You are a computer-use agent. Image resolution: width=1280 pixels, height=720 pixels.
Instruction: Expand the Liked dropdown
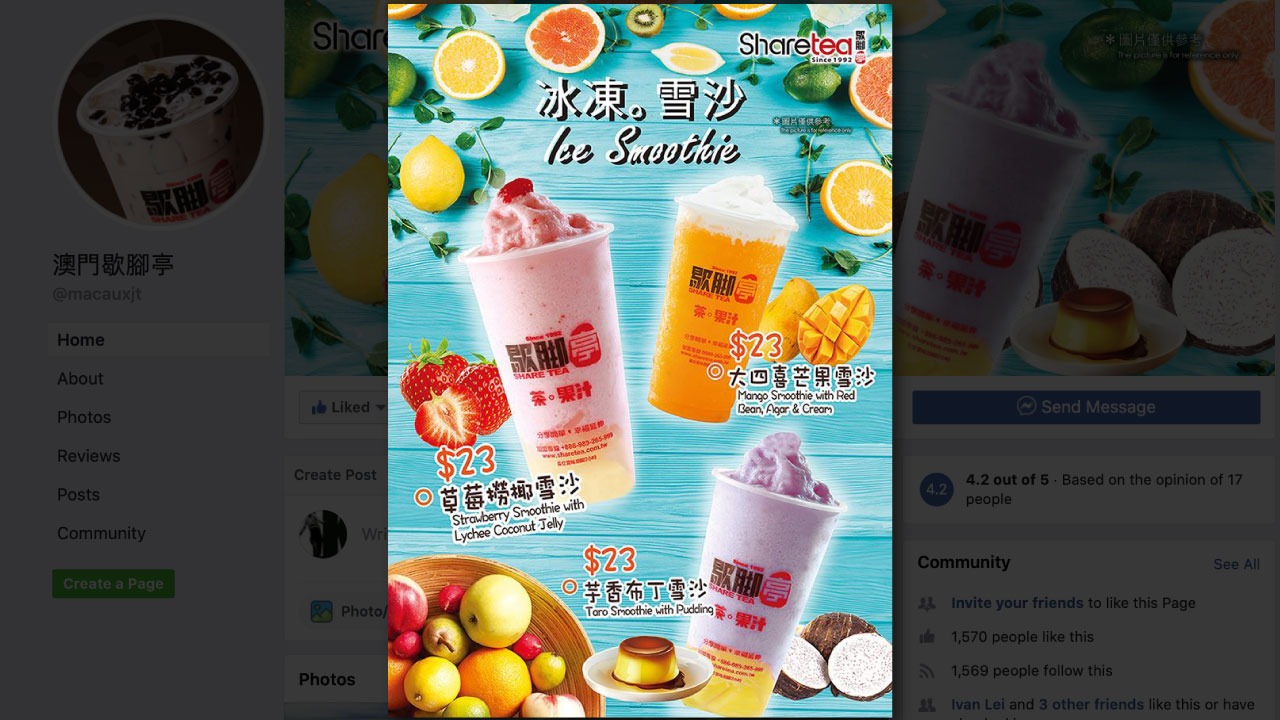coord(347,407)
